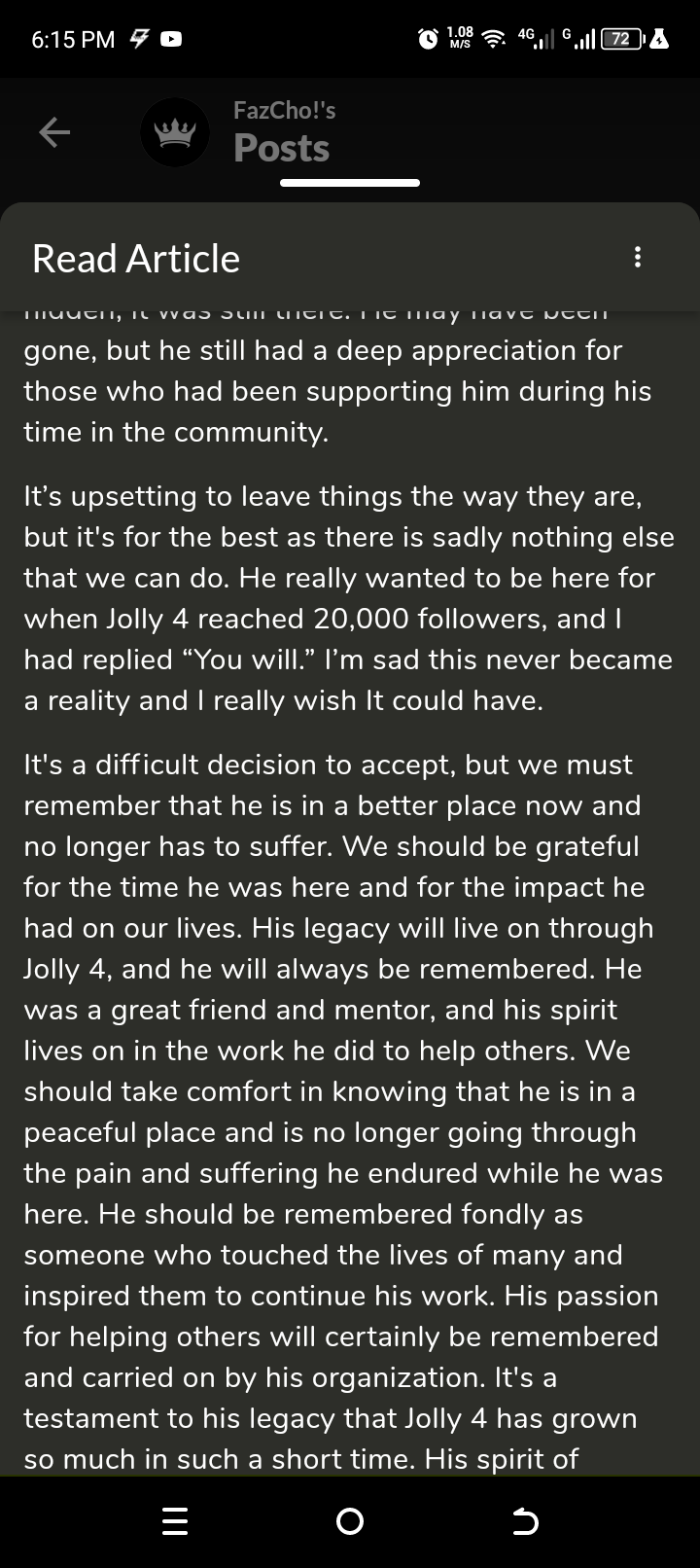Tap the system back button
This screenshot has width=700, height=1568.
click(525, 1520)
